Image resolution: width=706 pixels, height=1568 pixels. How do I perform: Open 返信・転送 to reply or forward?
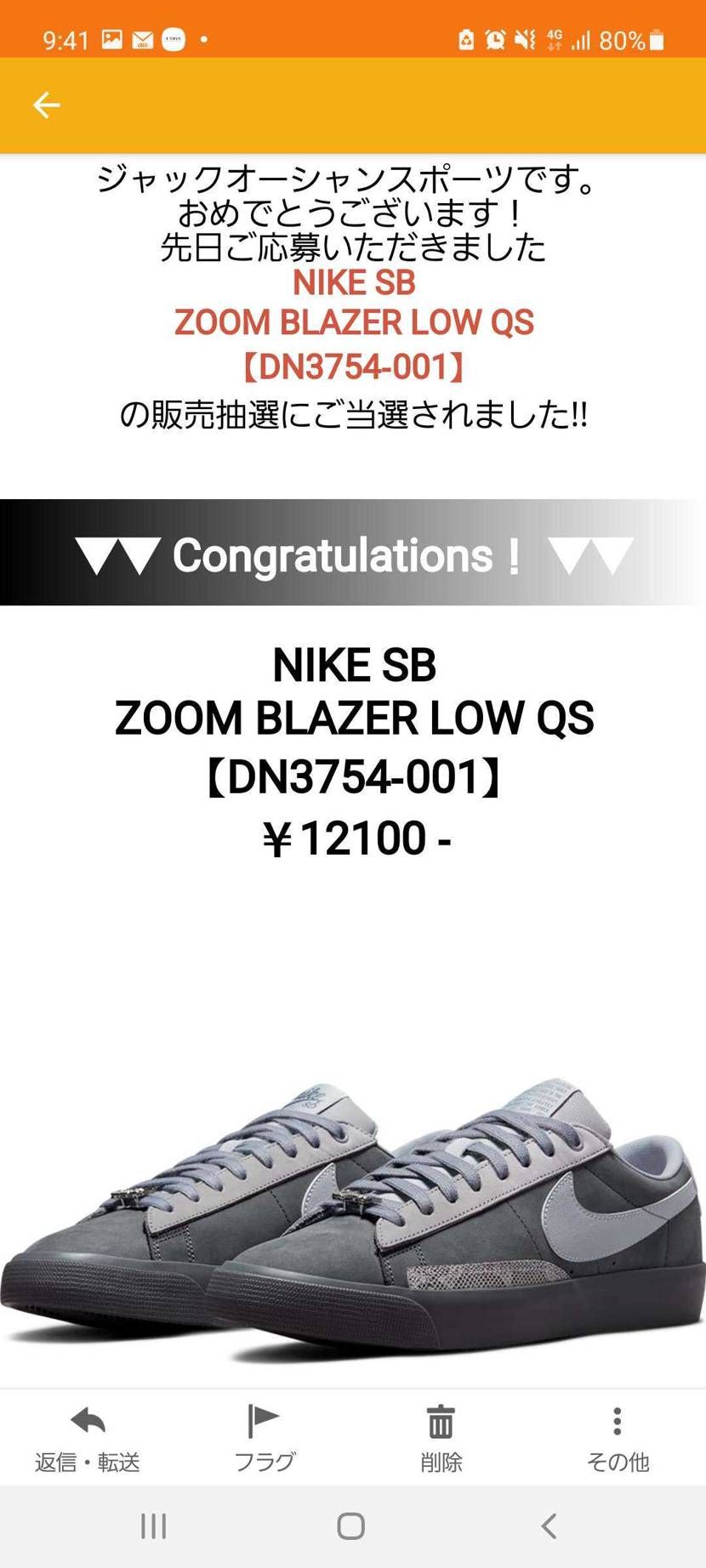pyautogui.click(x=88, y=1439)
